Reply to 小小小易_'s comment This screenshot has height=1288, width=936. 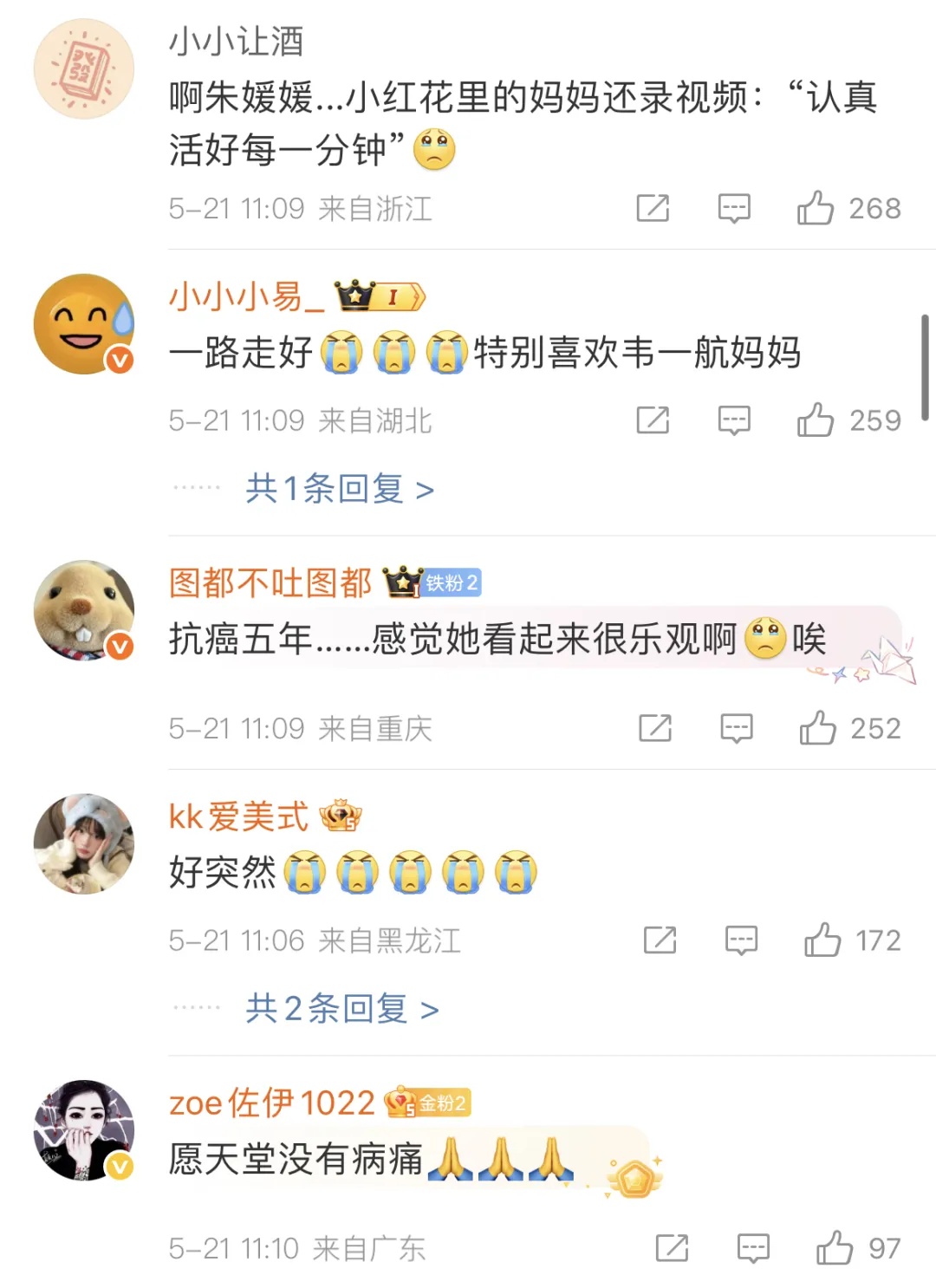point(734,420)
